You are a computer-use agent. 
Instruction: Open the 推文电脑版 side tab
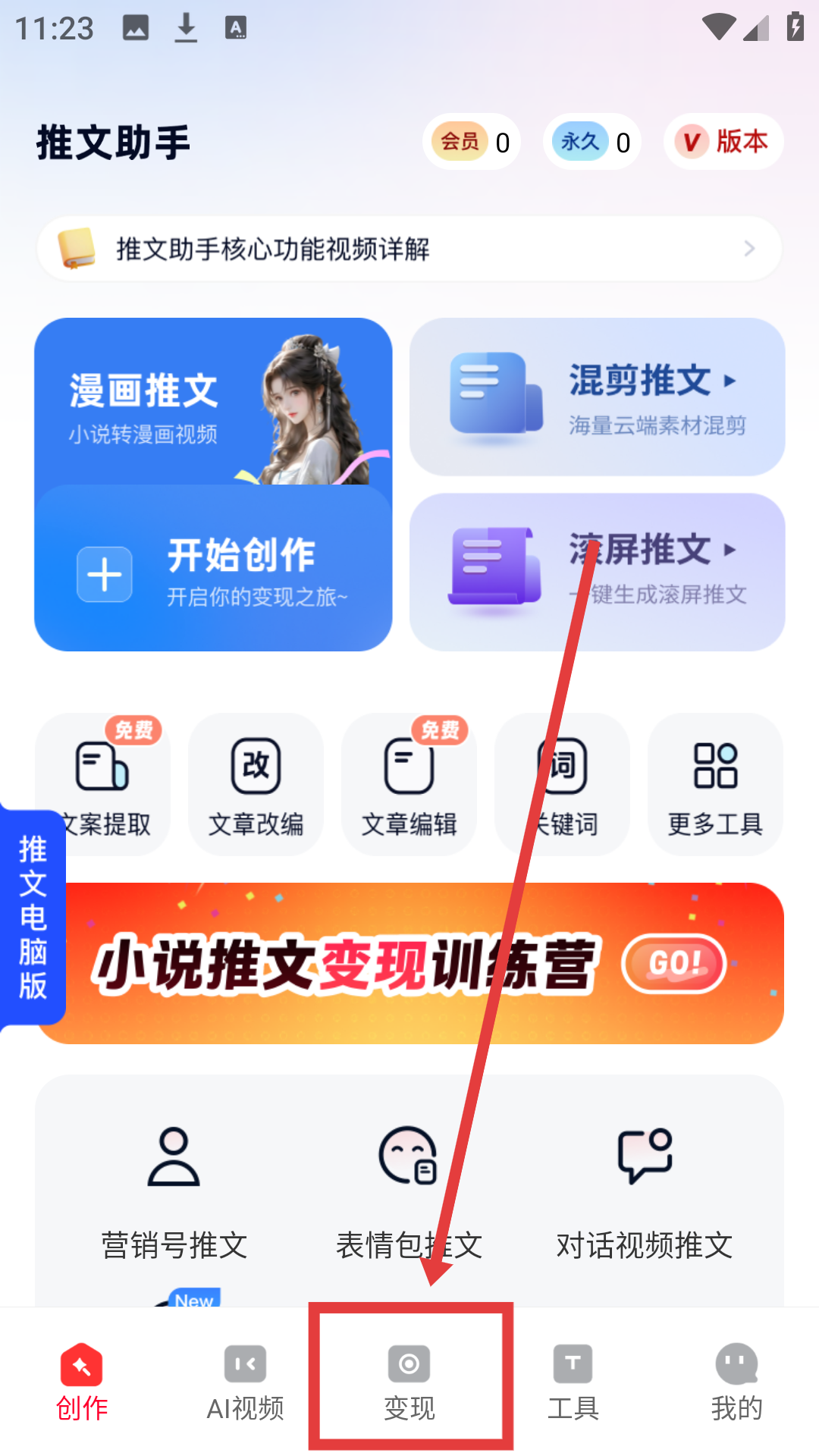33,918
